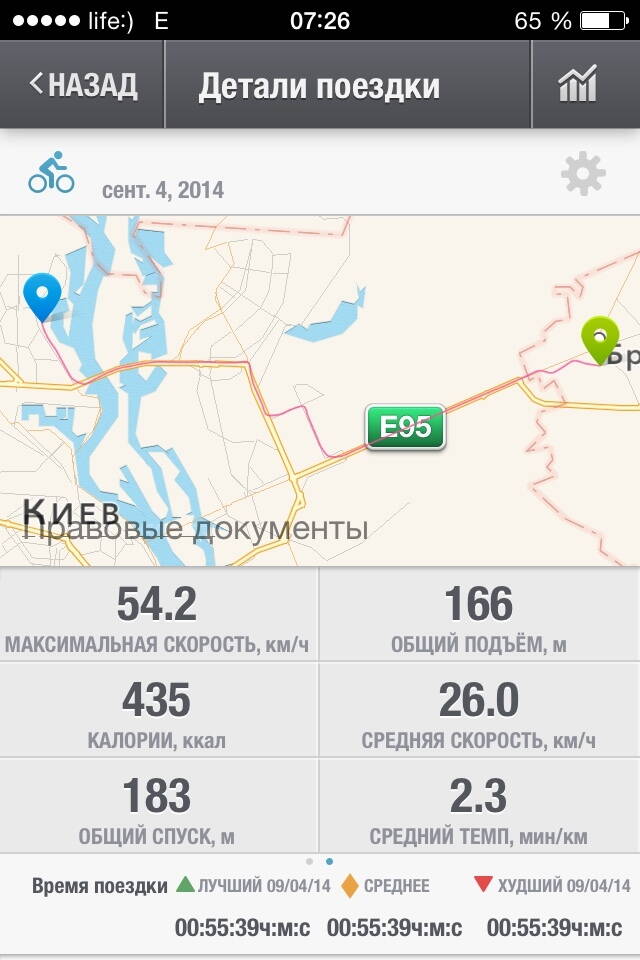Open trip settings gear
Screen dimensions: 640x960
pyautogui.click(x=583, y=175)
